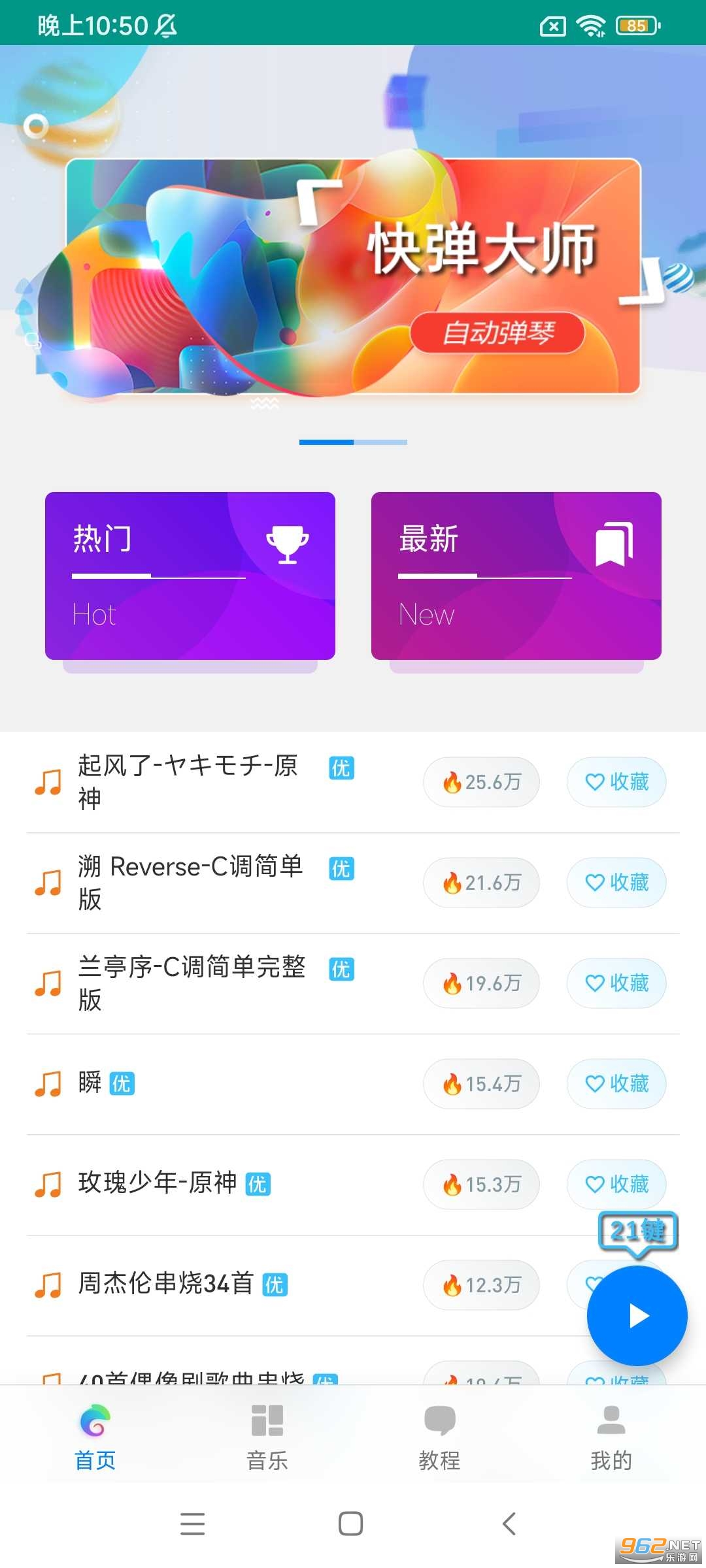Favorite the song 瞬 with 收藏
This screenshot has width=706, height=1568.
pos(616,1084)
